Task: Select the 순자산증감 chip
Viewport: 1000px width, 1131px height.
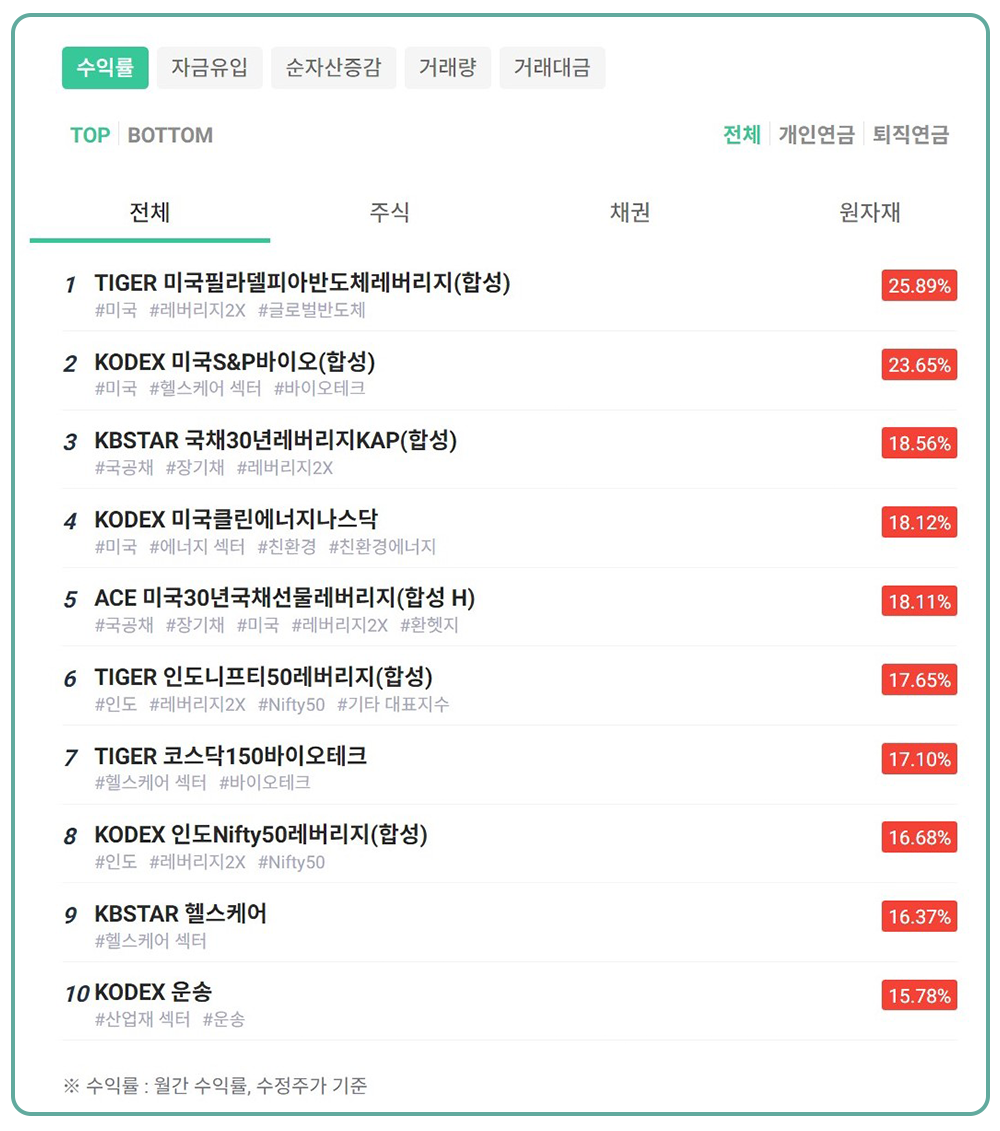Action: click(x=333, y=68)
